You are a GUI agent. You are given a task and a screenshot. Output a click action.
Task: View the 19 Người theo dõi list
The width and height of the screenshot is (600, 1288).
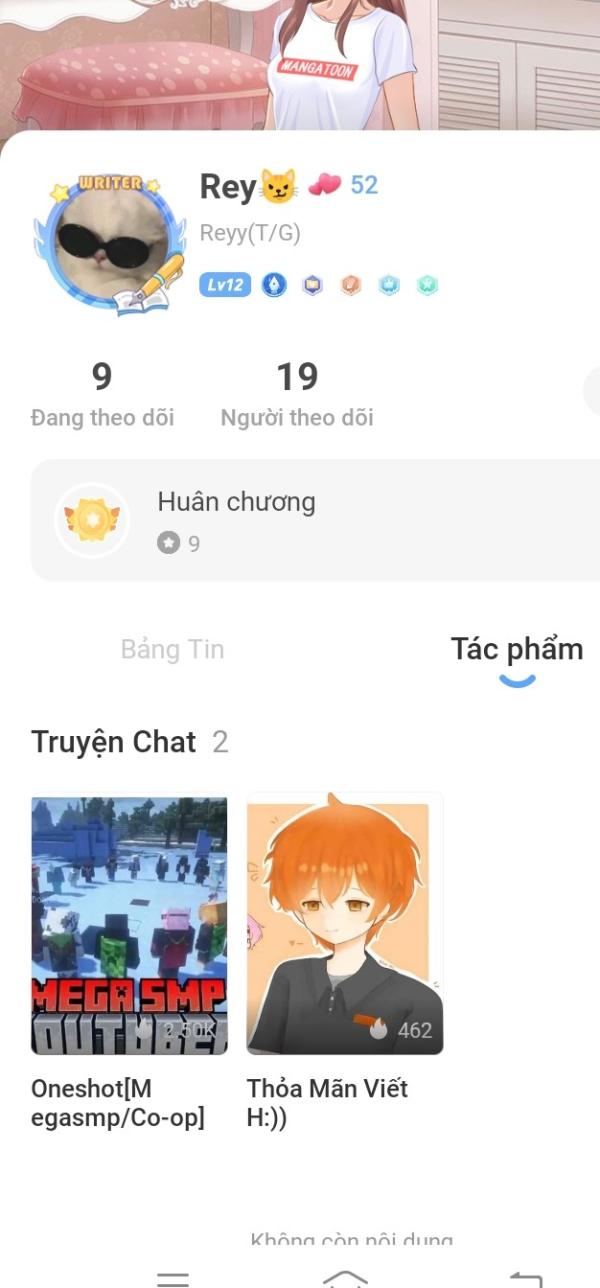click(x=297, y=395)
